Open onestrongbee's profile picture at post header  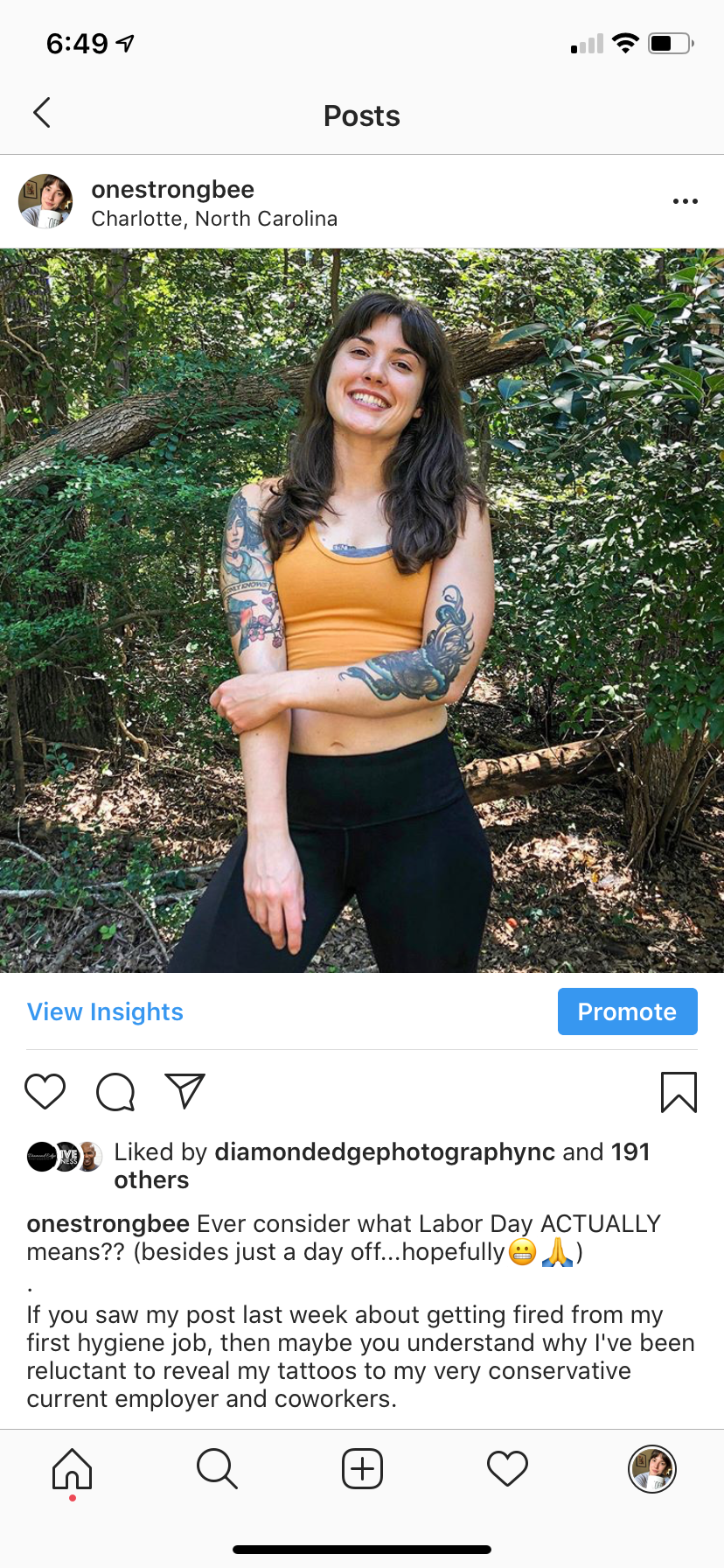pos(45,201)
